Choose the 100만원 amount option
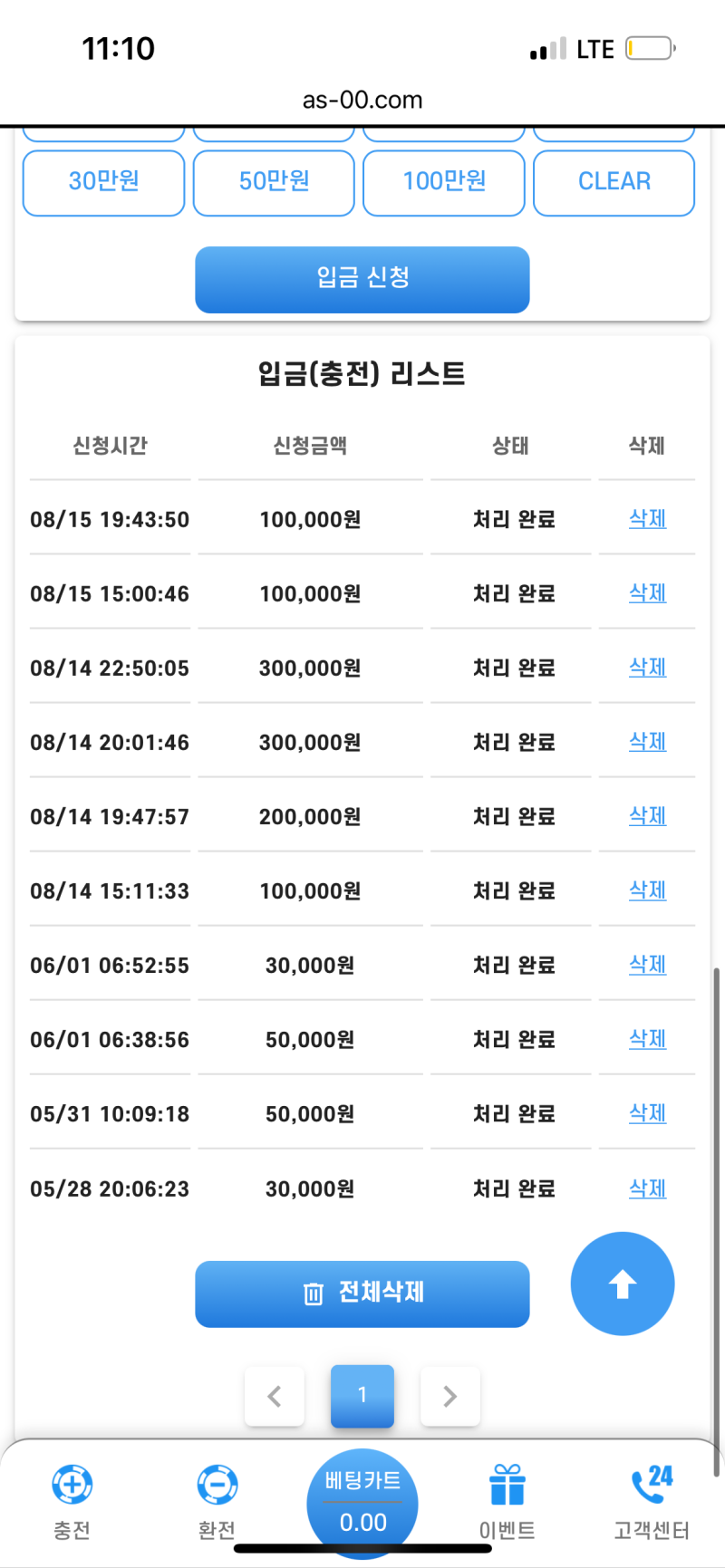725x1568 pixels. click(443, 182)
